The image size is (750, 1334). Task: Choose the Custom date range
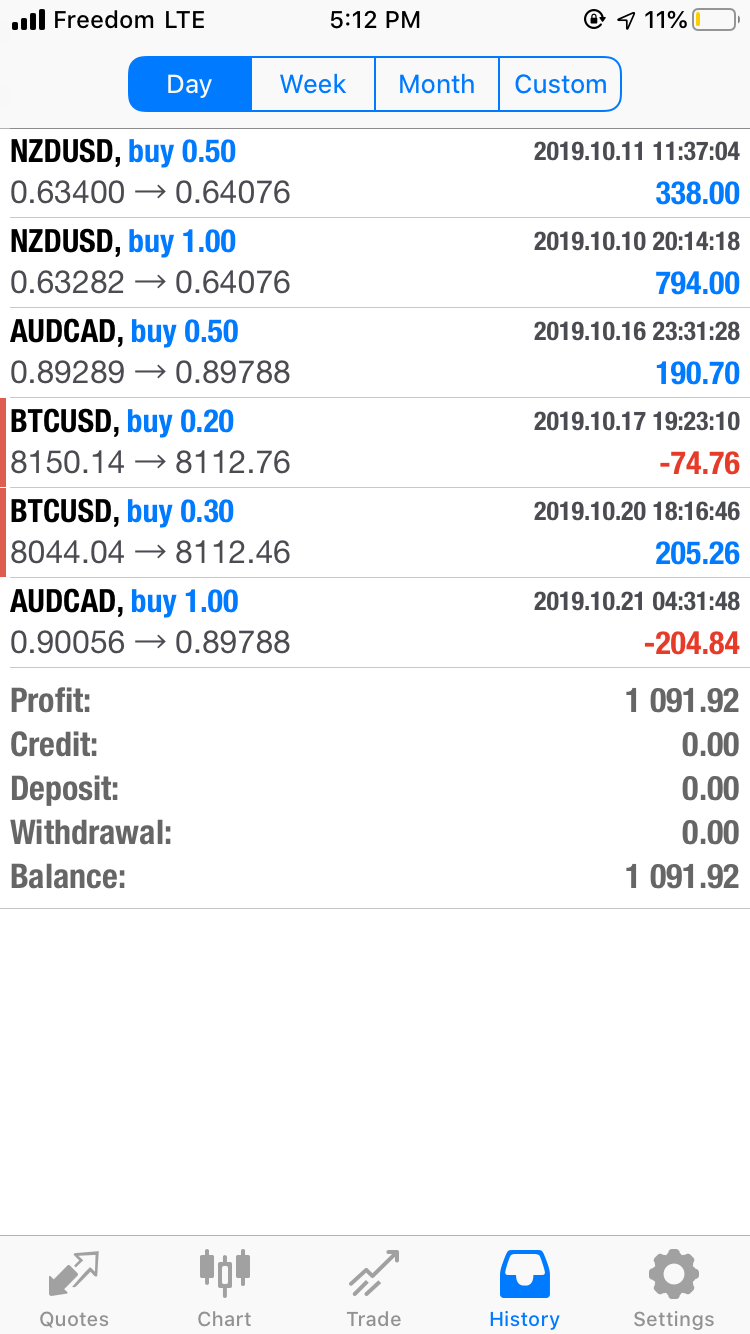point(560,84)
